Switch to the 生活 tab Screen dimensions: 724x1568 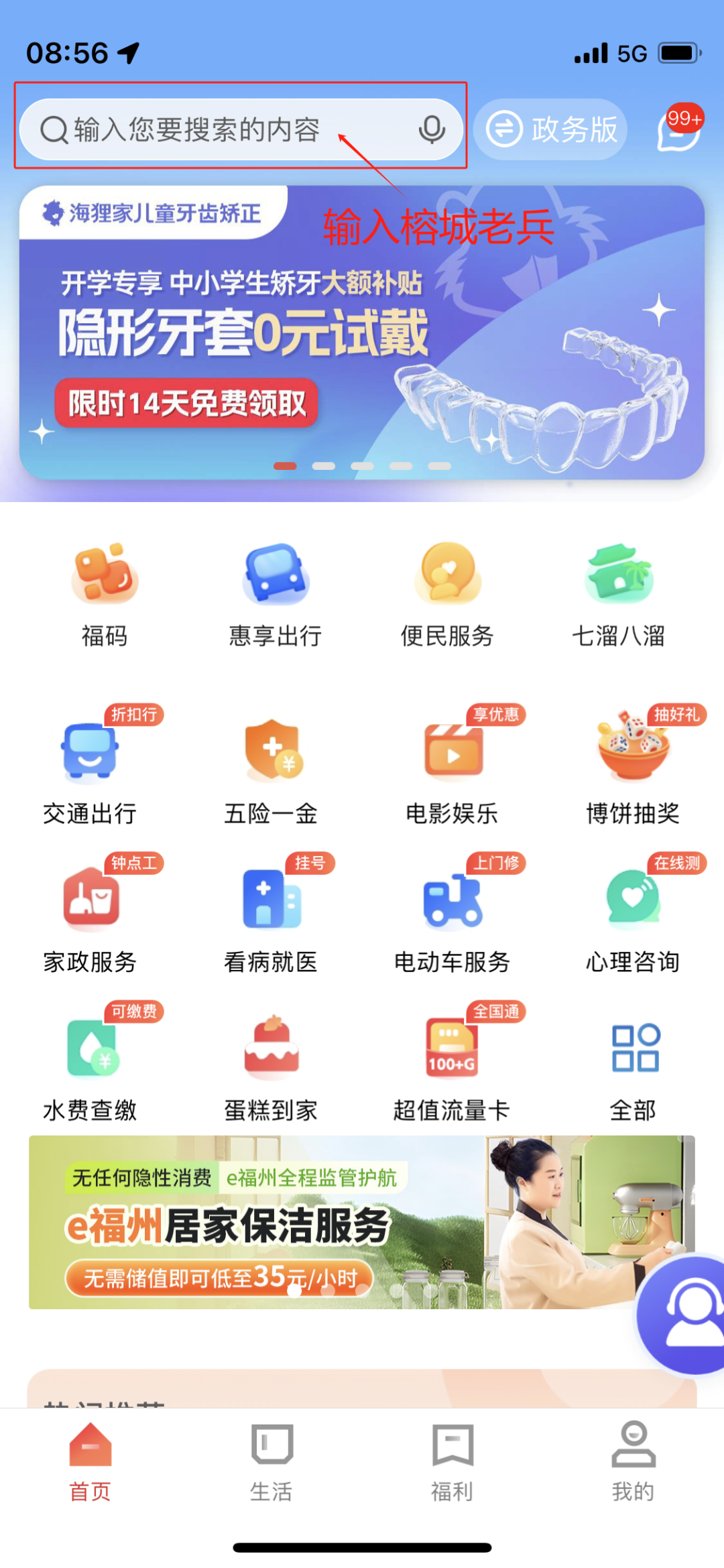tap(271, 1461)
